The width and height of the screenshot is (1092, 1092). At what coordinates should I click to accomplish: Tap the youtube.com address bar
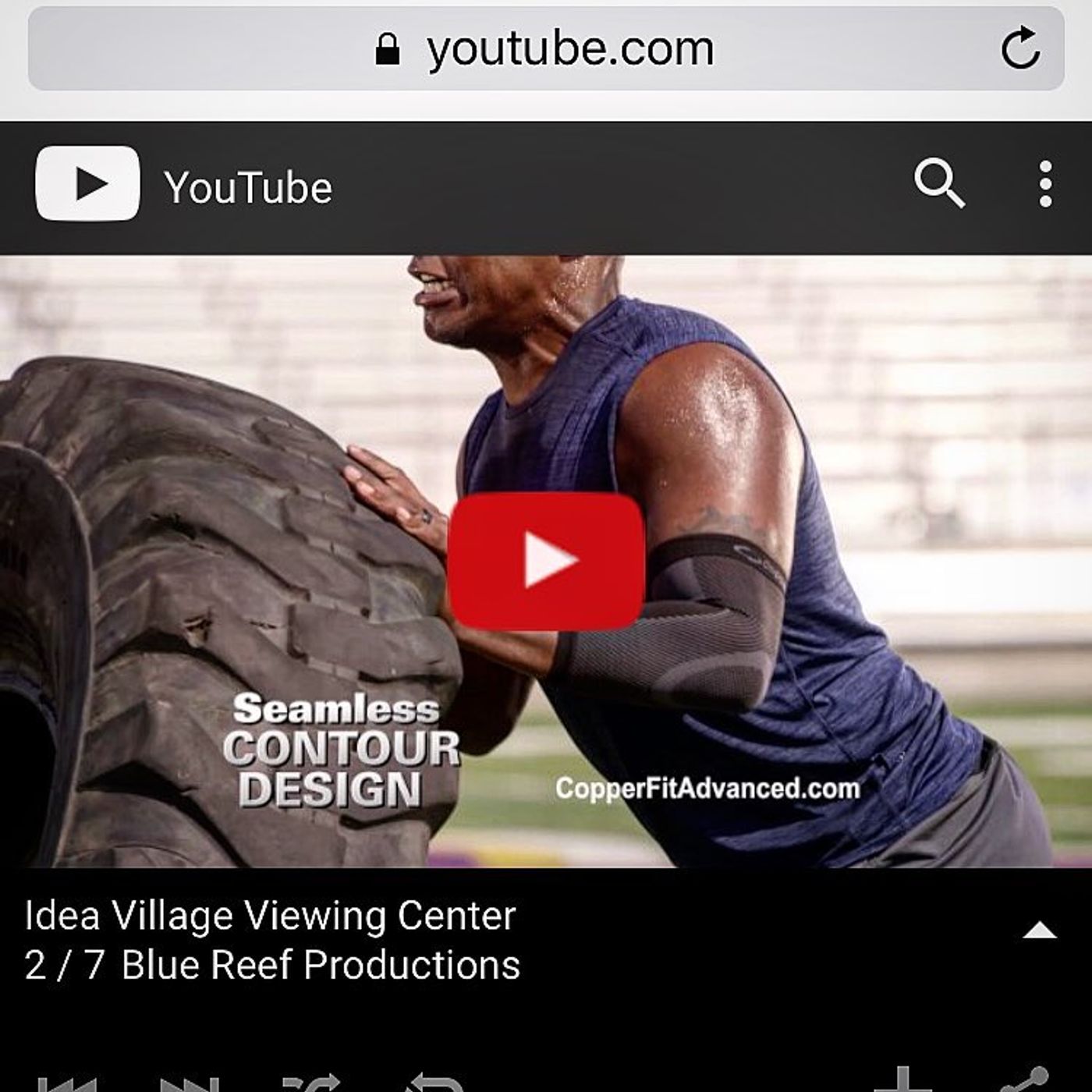coord(544,48)
